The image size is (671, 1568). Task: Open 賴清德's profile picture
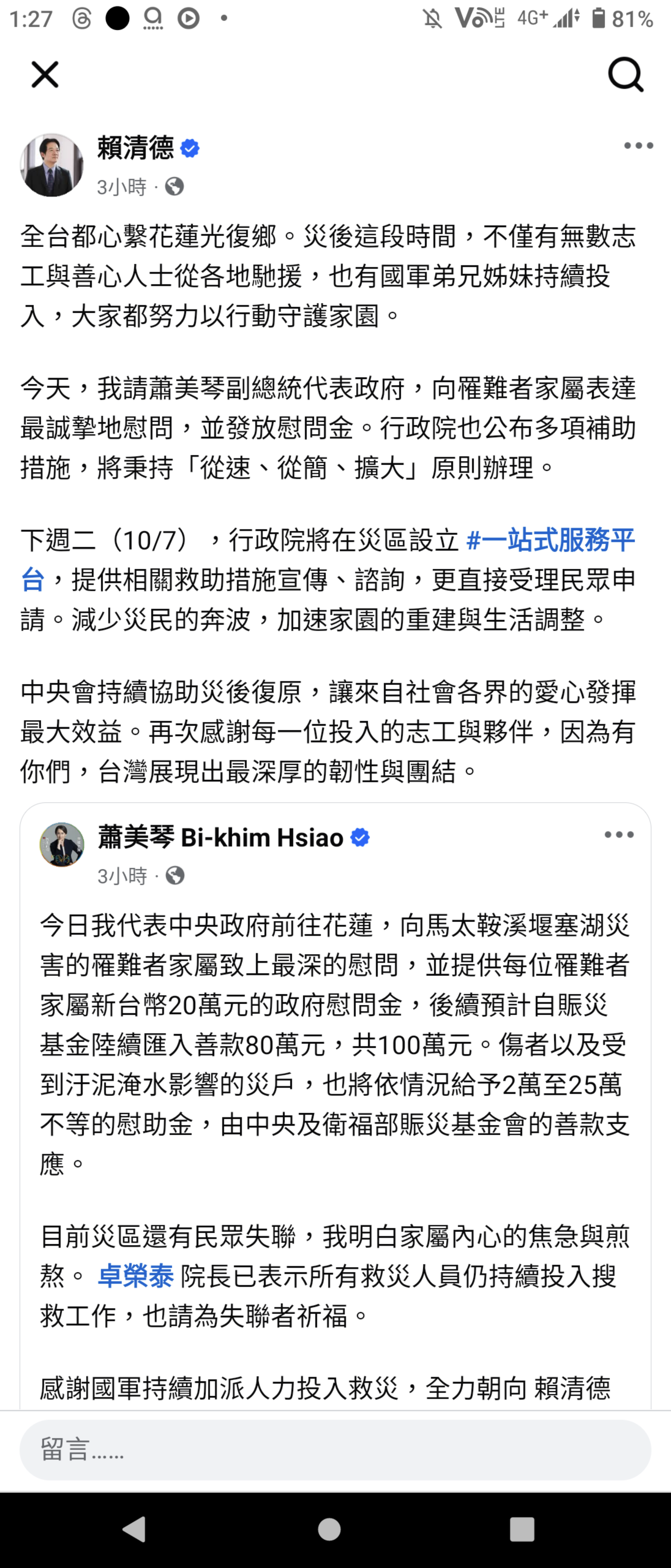tap(52, 165)
